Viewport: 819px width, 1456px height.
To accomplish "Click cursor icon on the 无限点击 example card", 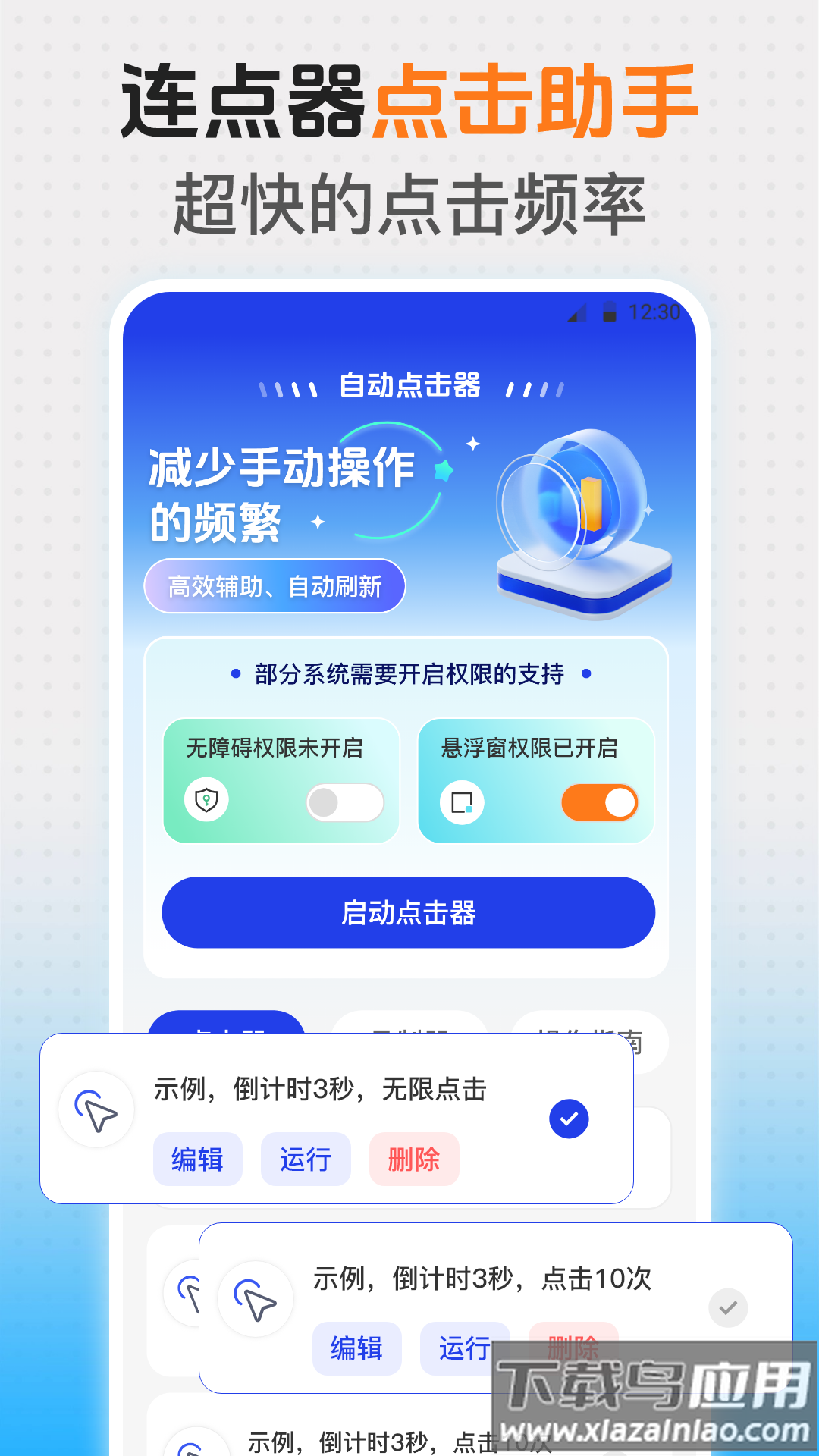I will [x=96, y=1108].
